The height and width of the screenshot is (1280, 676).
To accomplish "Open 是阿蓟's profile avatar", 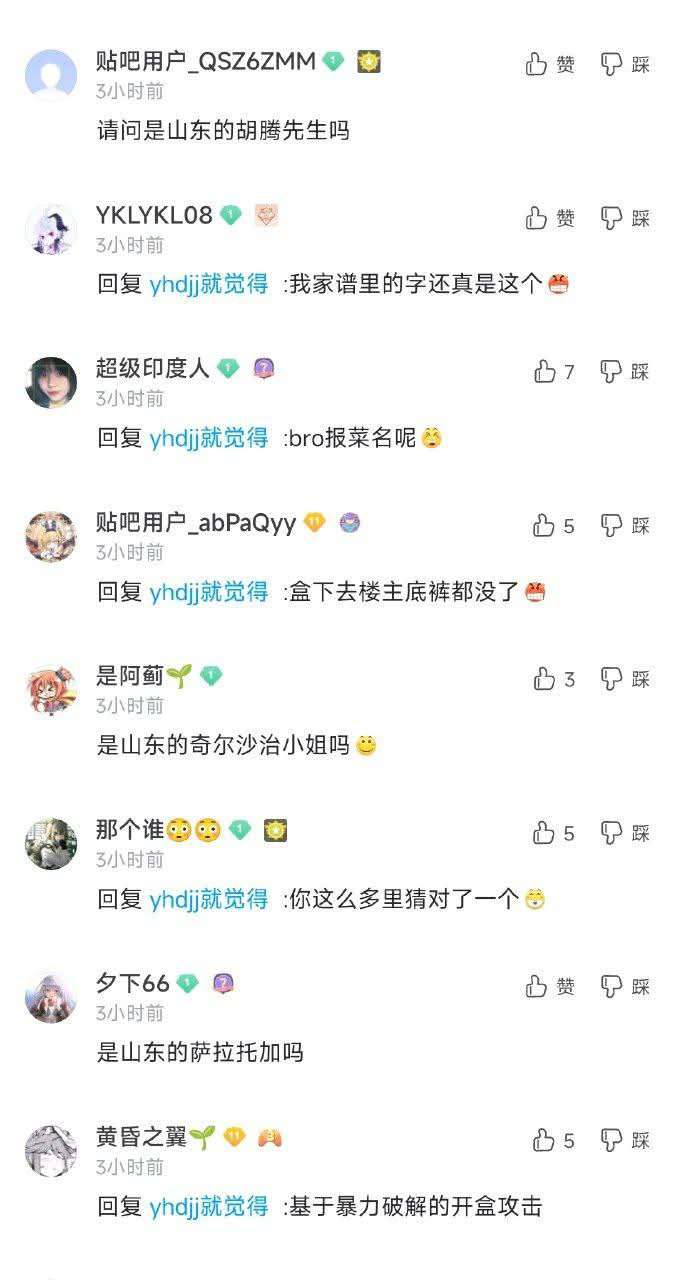I will click(x=51, y=690).
